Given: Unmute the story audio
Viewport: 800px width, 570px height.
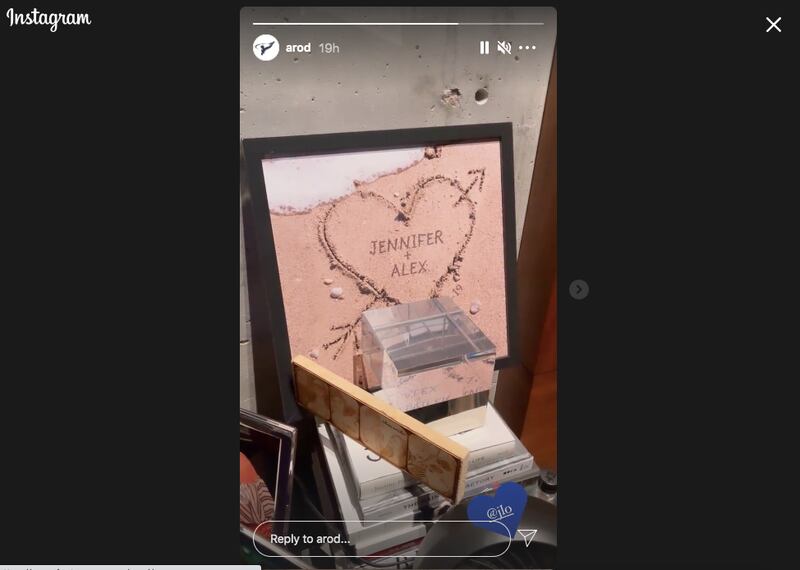Looking at the screenshot, I should (x=505, y=48).
